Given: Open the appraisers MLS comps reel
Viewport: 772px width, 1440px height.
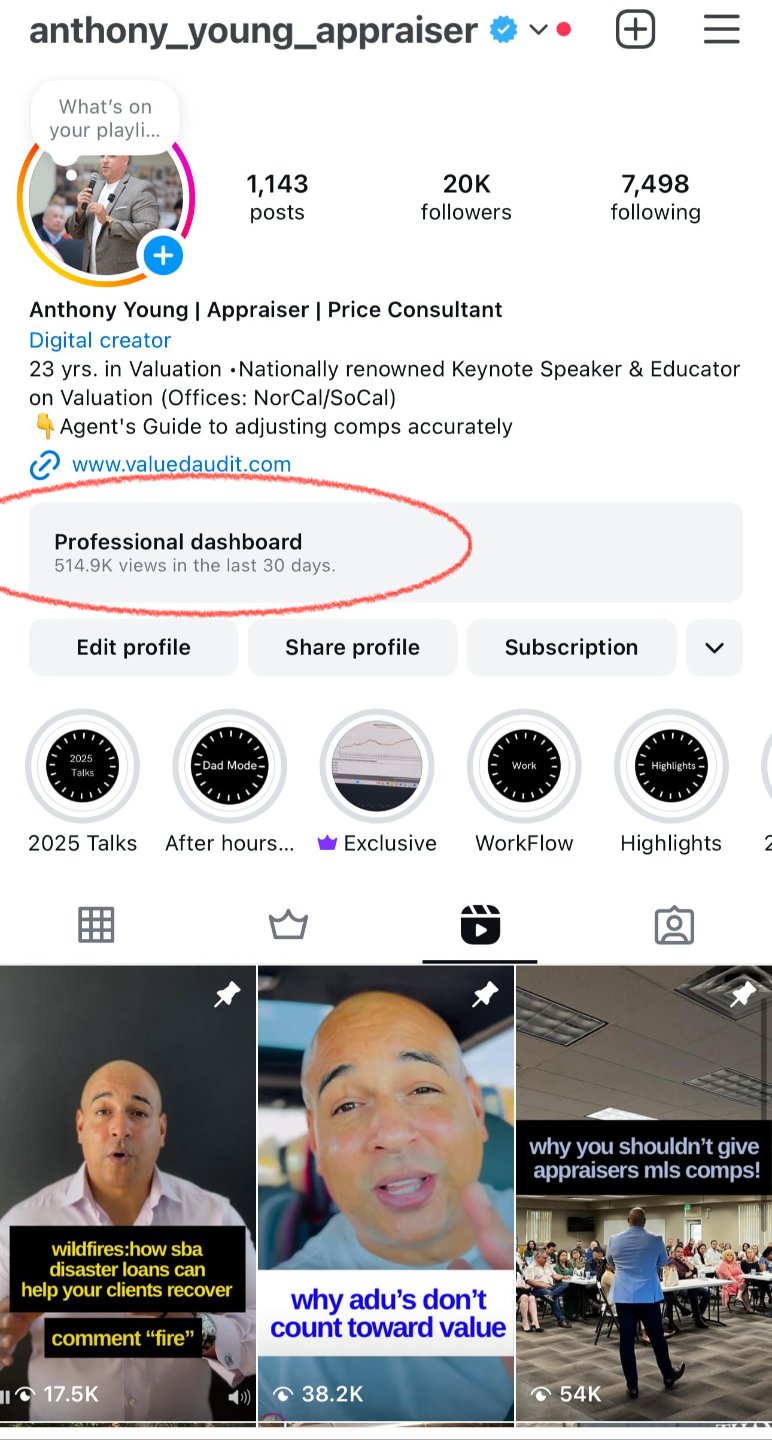Looking at the screenshot, I should (x=644, y=1190).
